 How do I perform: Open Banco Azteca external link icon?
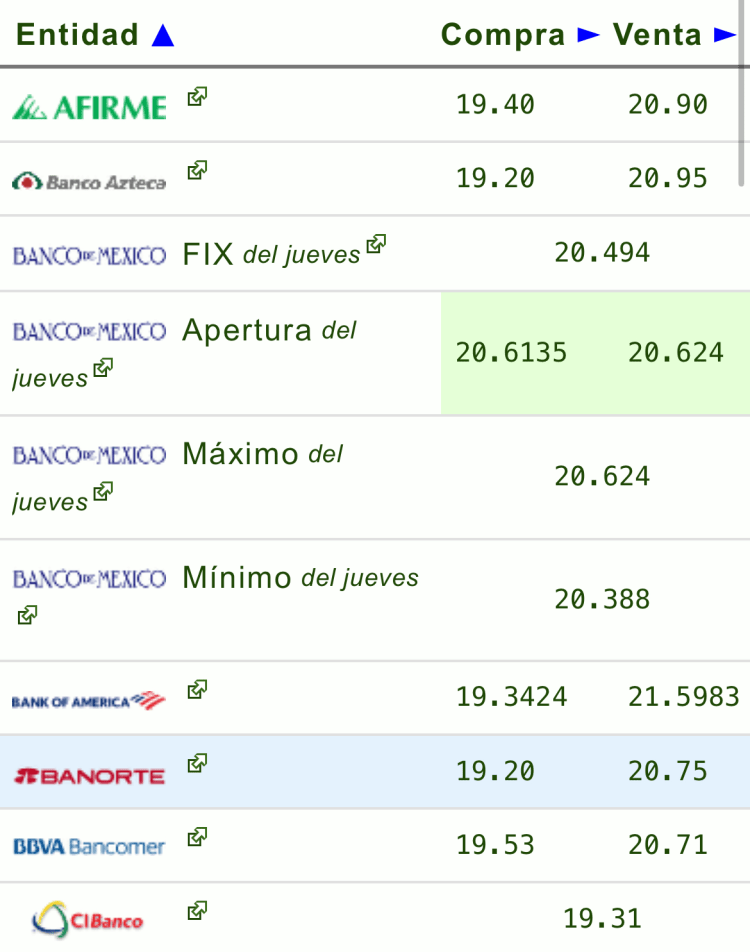[x=198, y=170]
